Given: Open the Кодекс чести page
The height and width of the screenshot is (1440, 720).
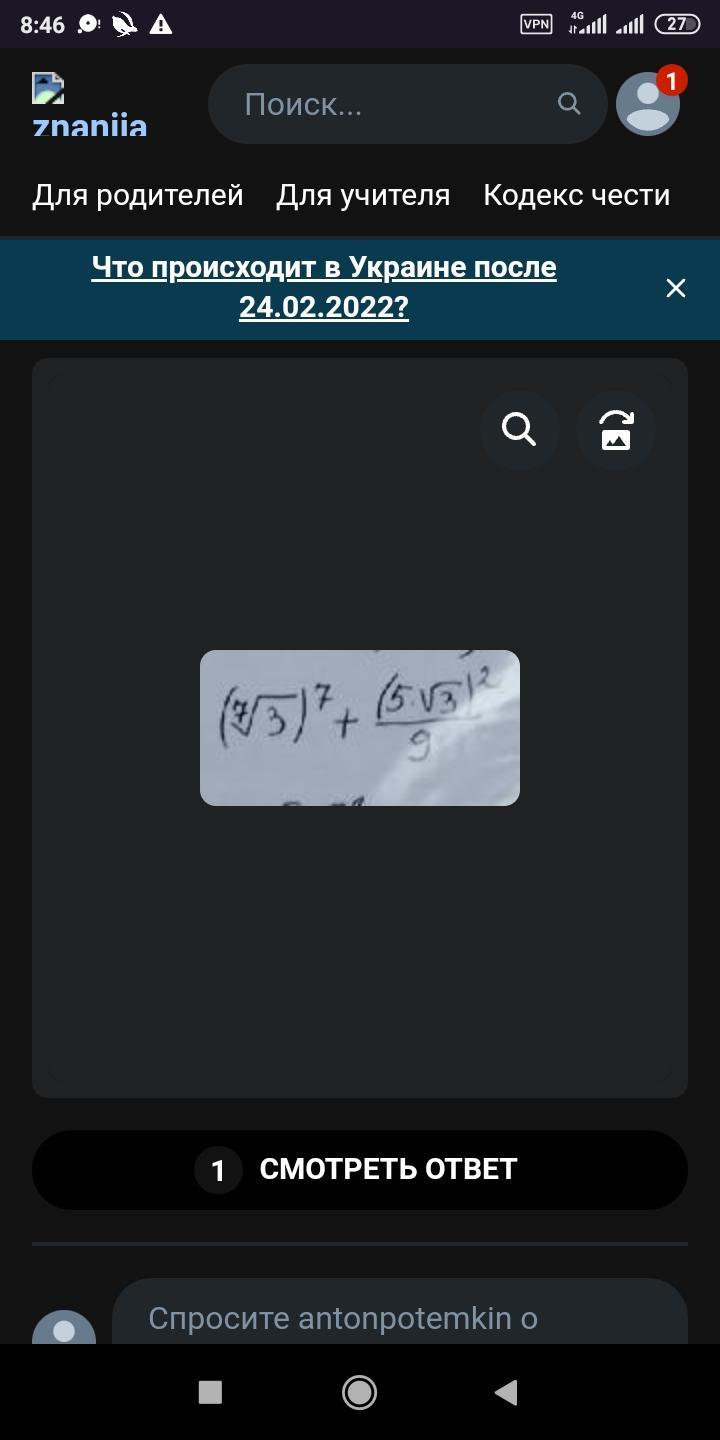Looking at the screenshot, I should click(x=576, y=195).
